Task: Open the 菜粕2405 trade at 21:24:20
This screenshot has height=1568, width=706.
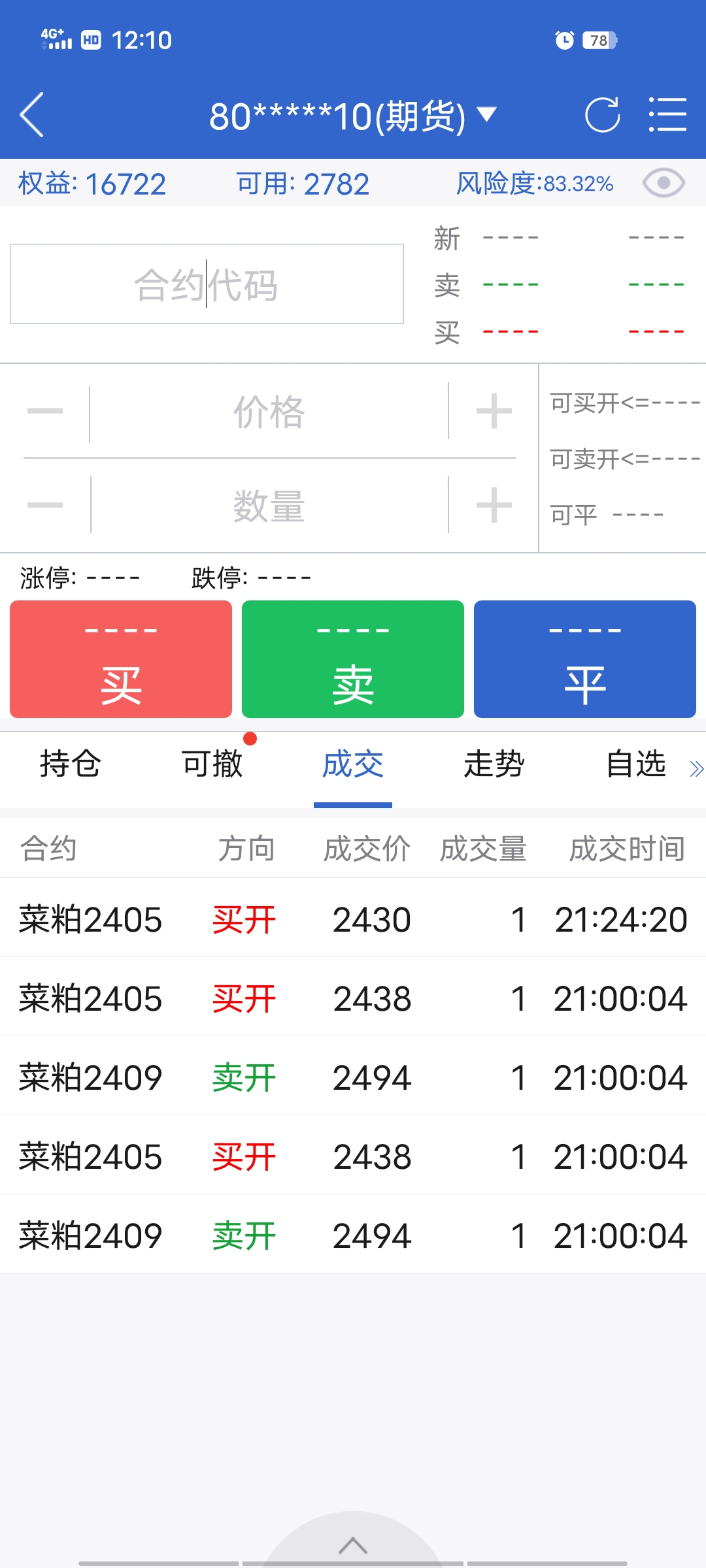Action: click(353, 919)
